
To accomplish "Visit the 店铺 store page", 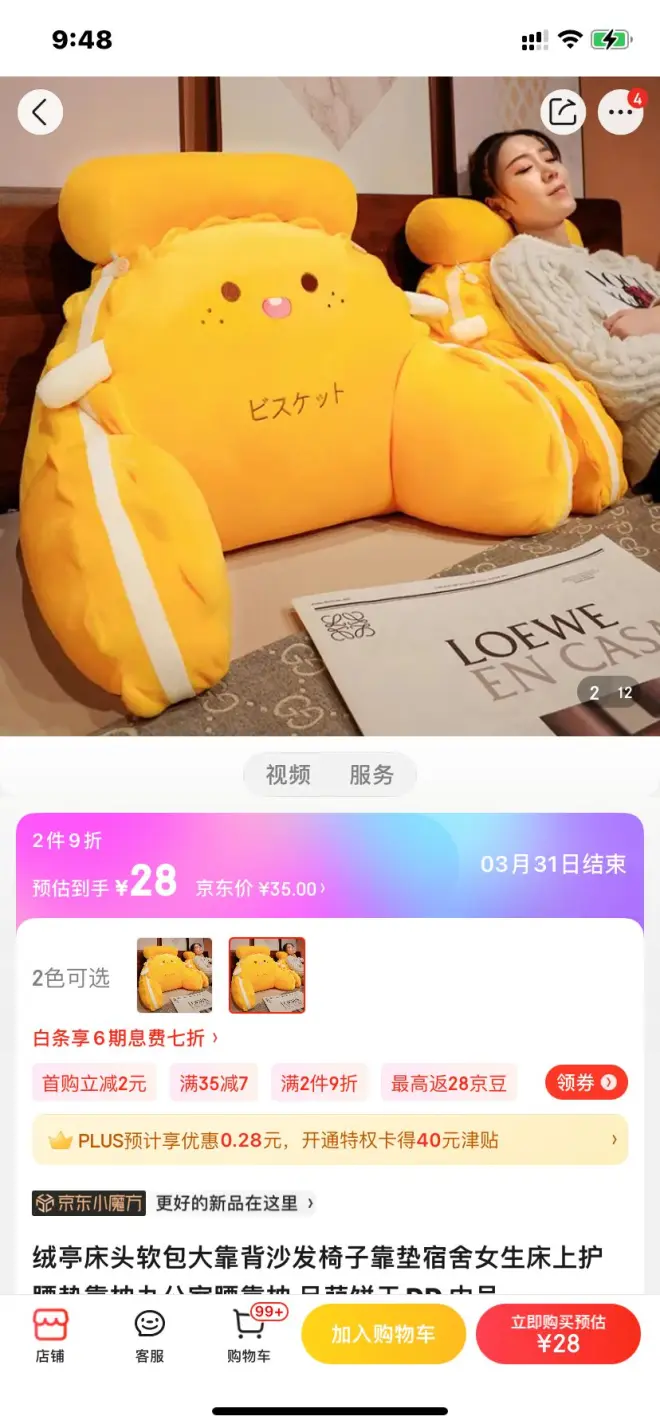I will 50,1335.
